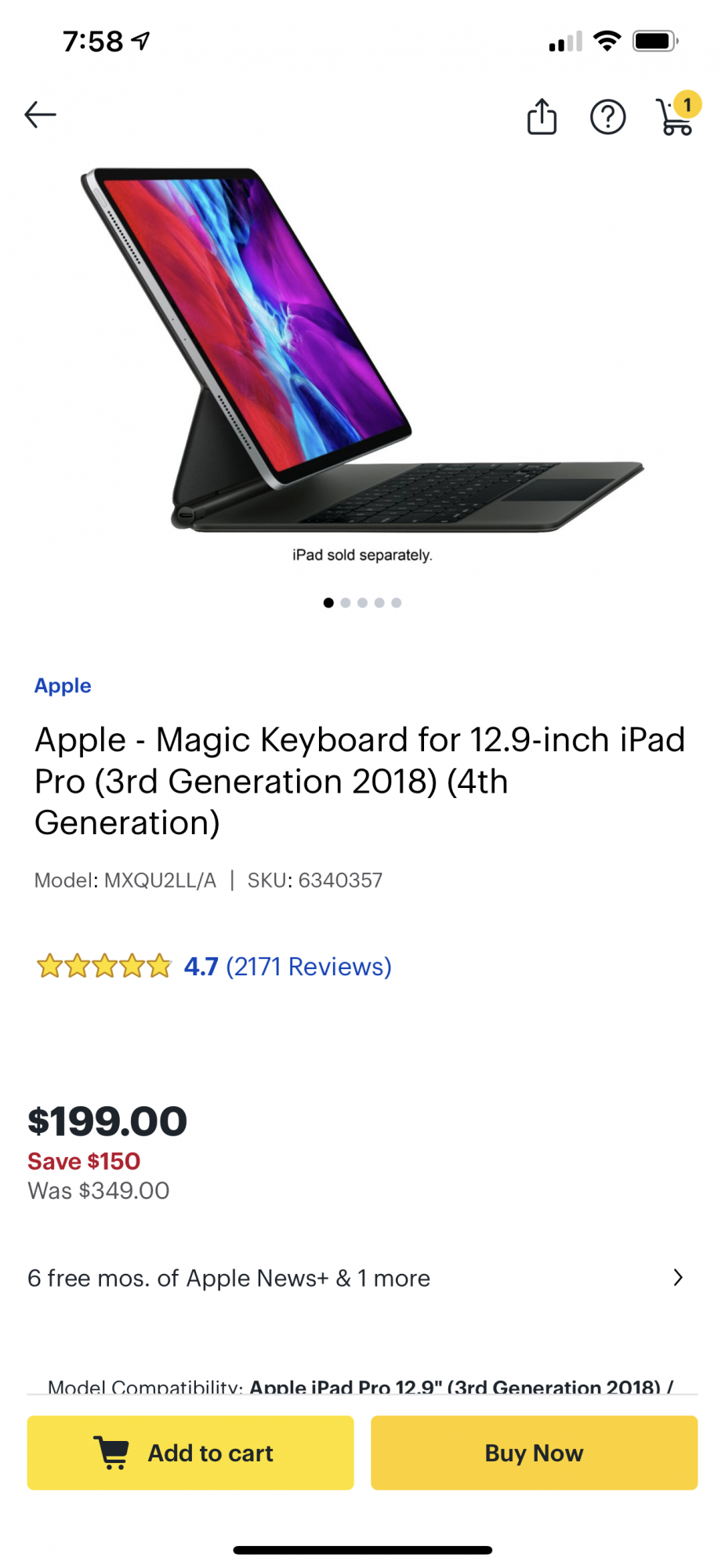Open the Apple News+ free months offer
Viewport: 725px width, 1568px height.
(x=357, y=1278)
